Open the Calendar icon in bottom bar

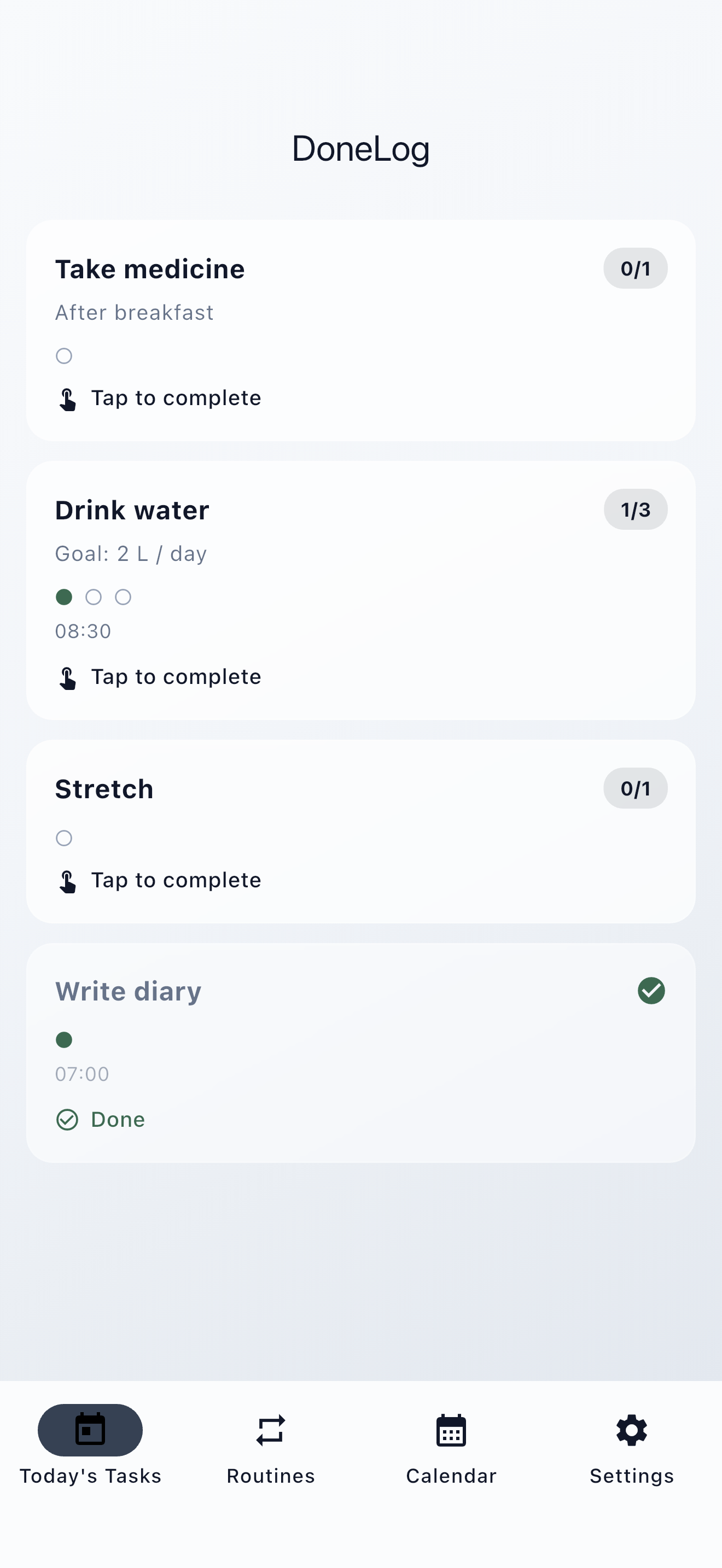click(451, 1430)
